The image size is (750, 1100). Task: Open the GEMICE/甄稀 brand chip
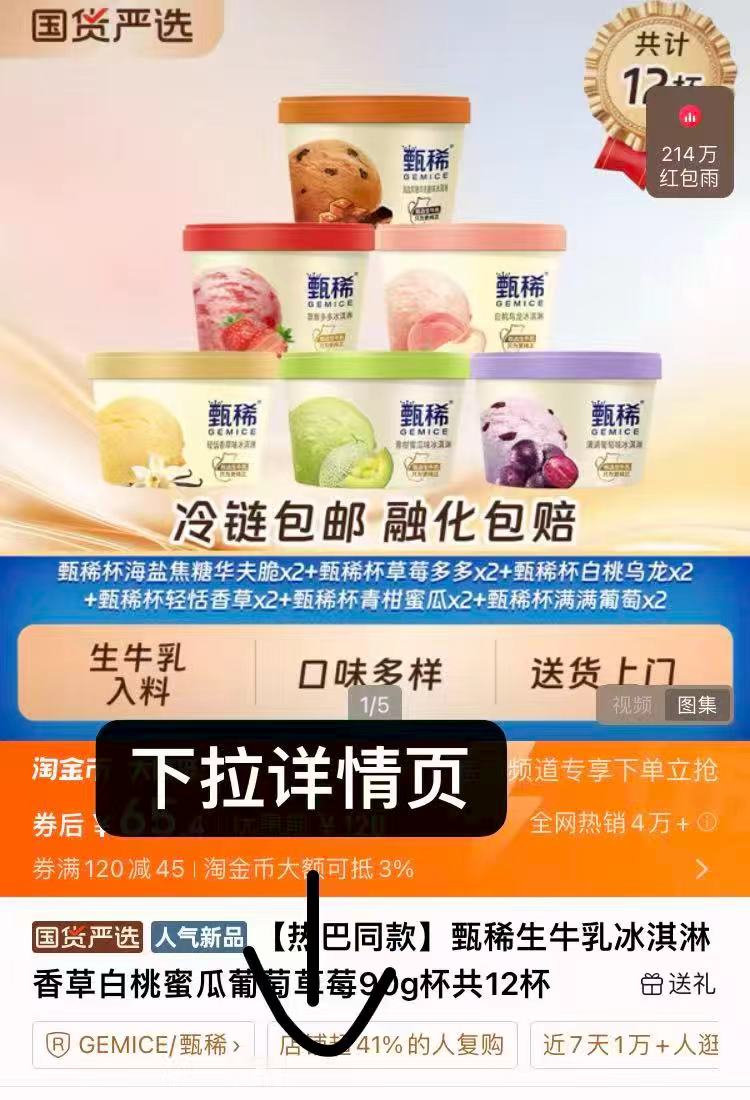(x=144, y=1046)
